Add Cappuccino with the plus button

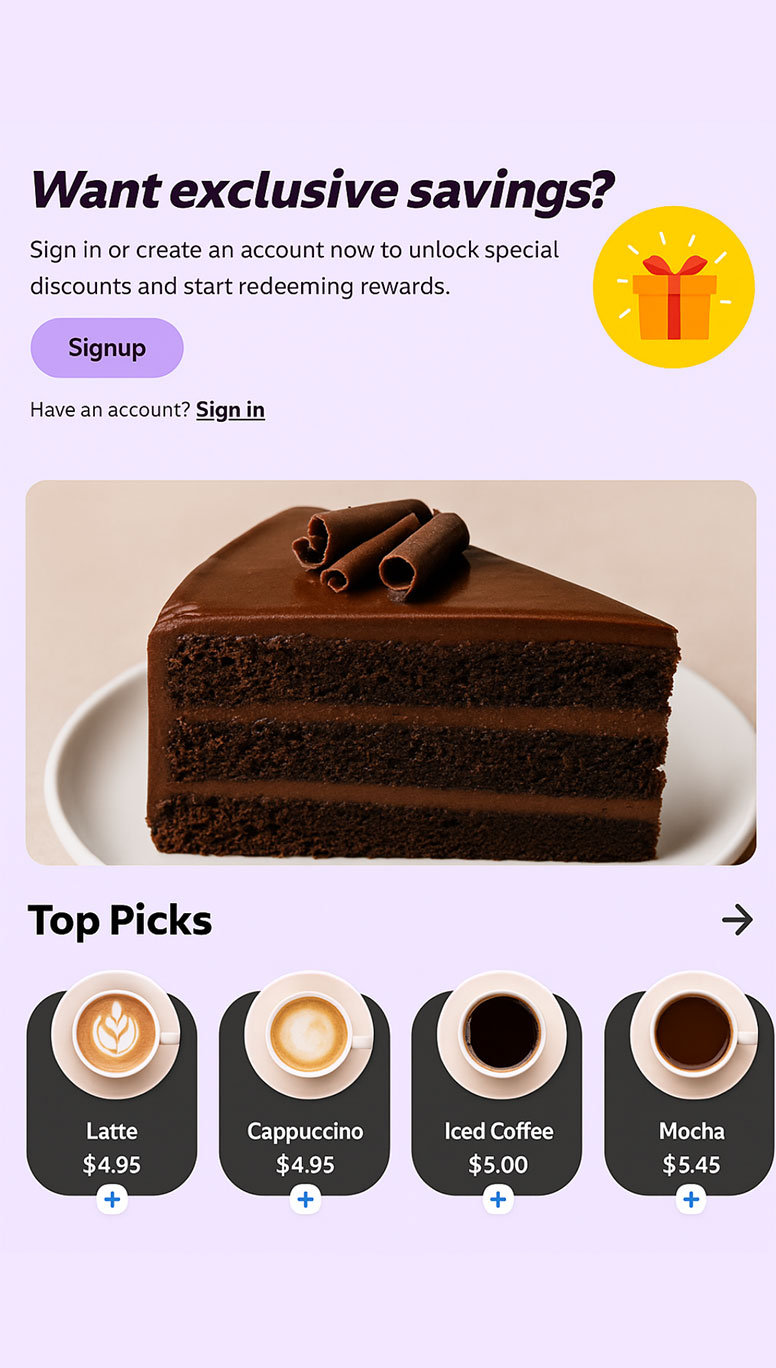coord(306,1199)
